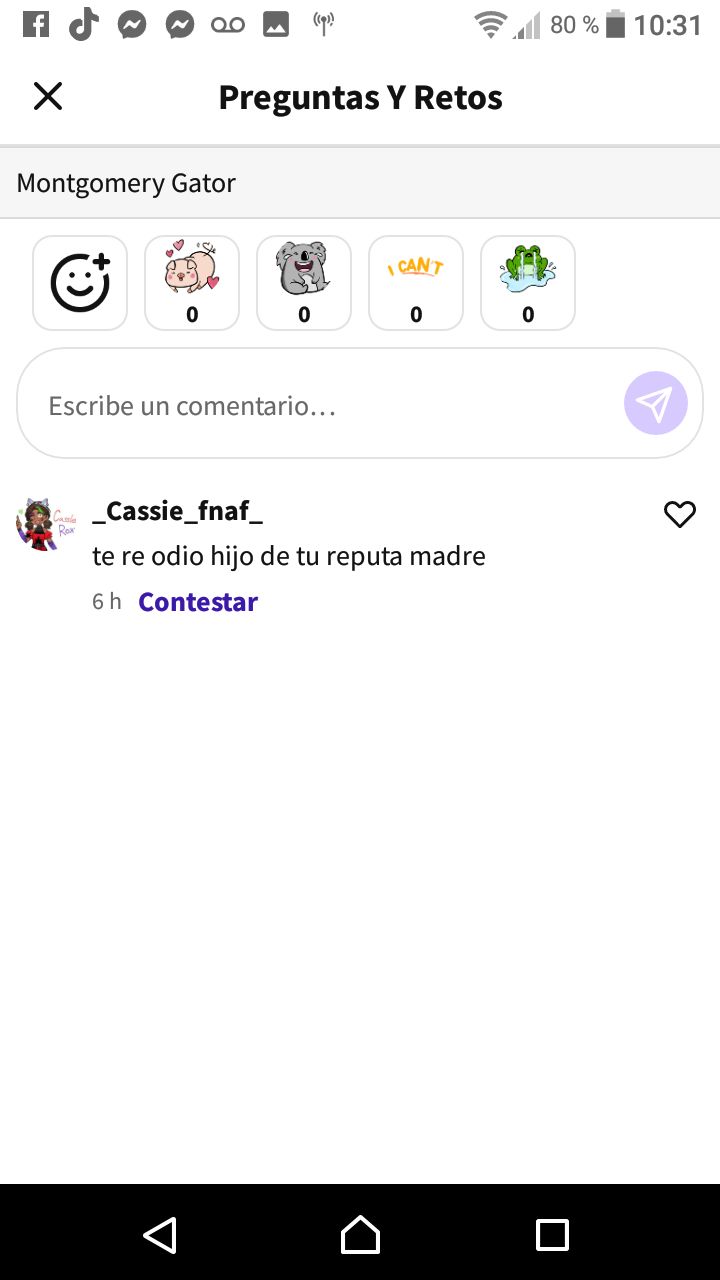React with the crying frog sticker
The width and height of the screenshot is (720, 1280).
[528, 283]
